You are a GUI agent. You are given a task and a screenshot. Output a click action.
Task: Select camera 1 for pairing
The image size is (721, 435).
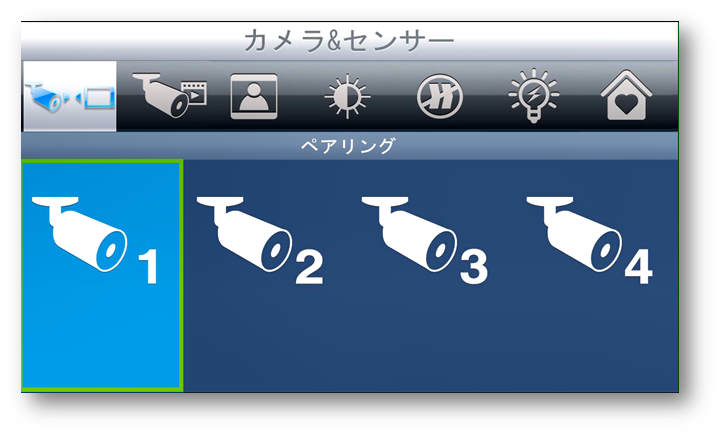101,275
